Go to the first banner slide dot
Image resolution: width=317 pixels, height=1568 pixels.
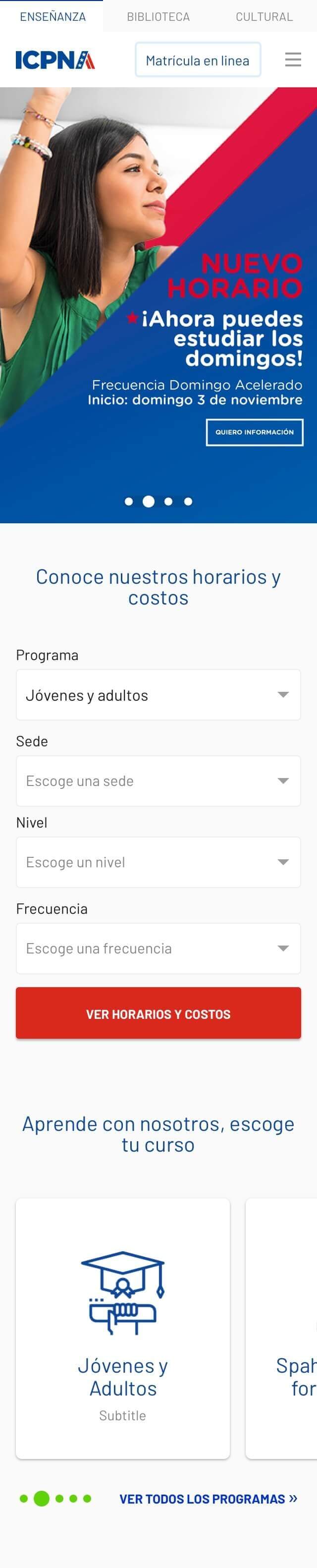tap(128, 502)
